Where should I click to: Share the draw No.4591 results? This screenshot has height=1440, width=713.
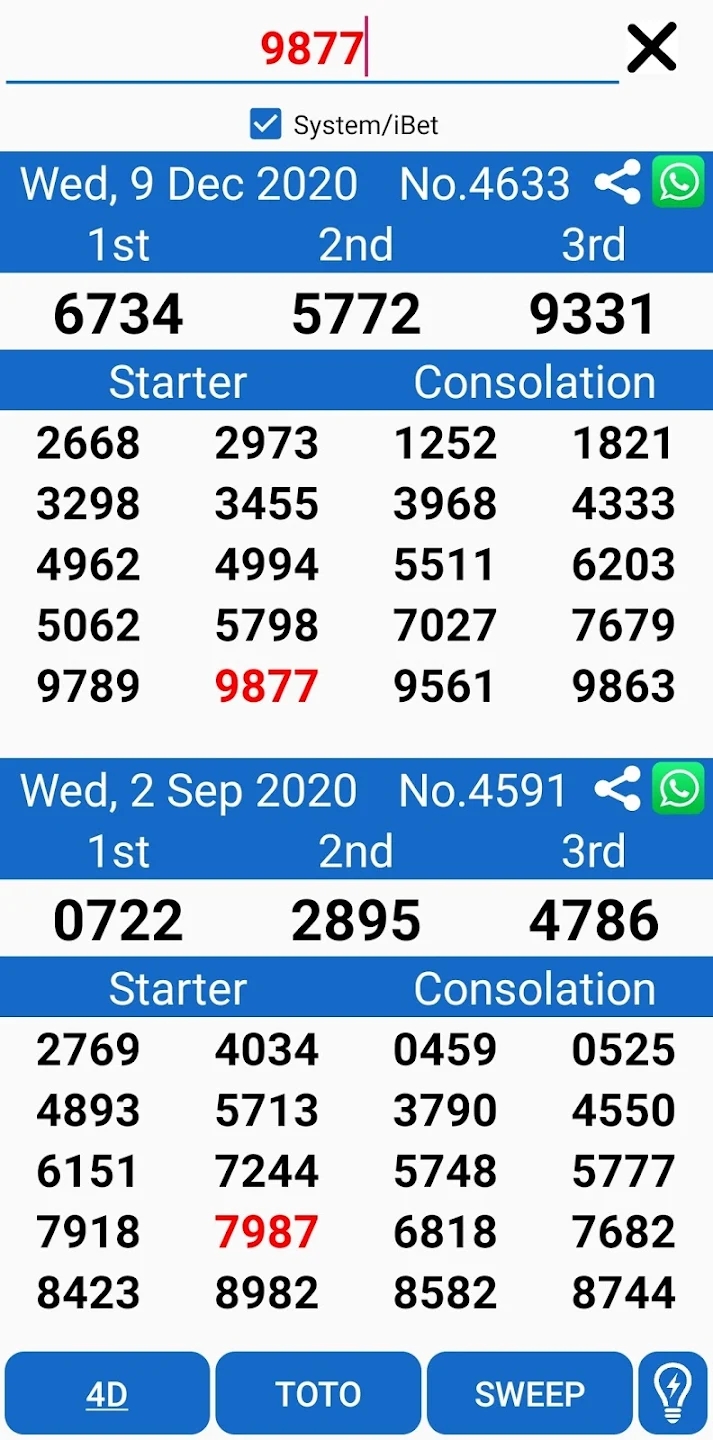tap(618, 791)
